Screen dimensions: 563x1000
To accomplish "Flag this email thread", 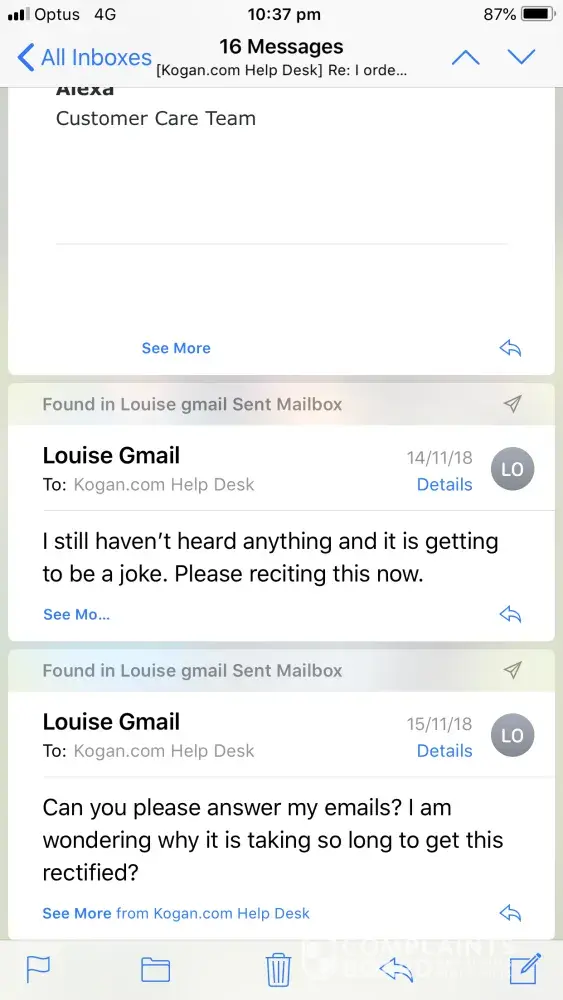I will [x=38, y=970].
